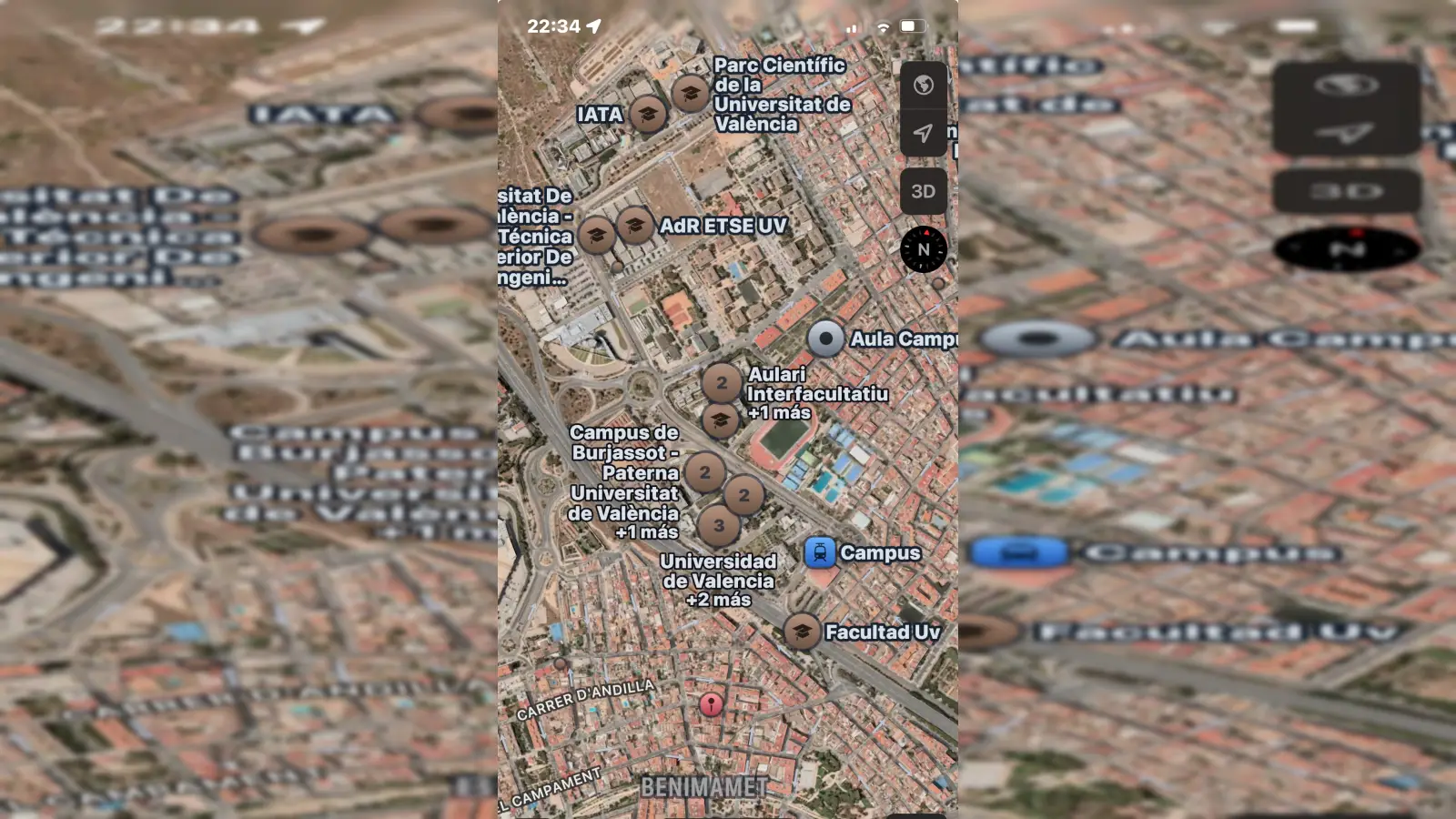Switch the map to 3D view

[923, 191]
